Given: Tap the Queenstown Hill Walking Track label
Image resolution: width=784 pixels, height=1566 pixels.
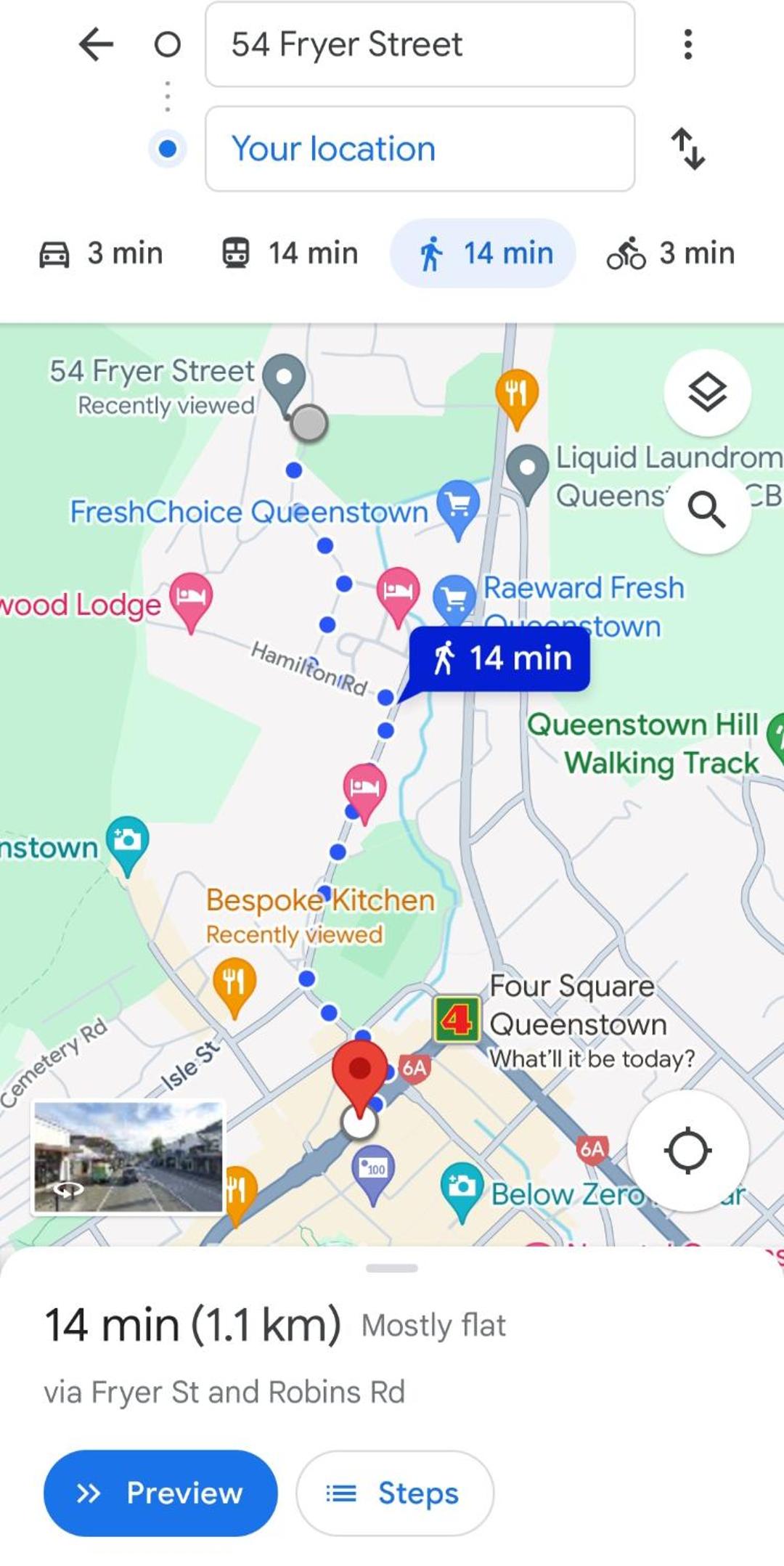Looking at the screenshot, I should (643, 743).
